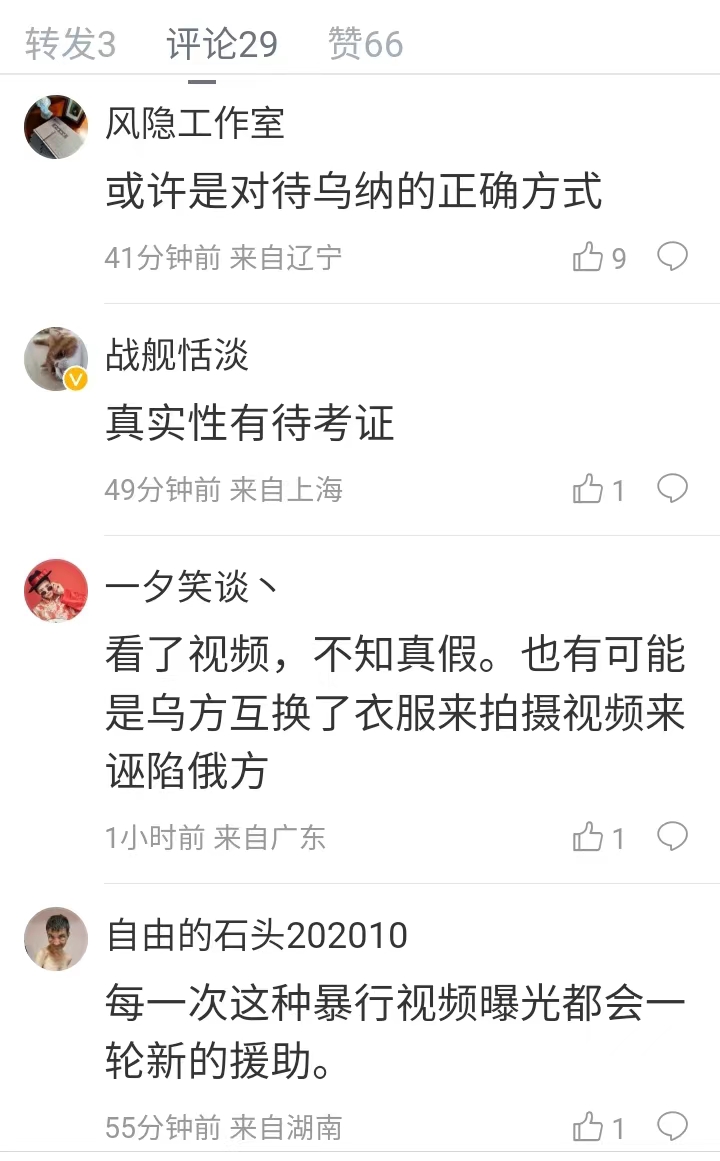Switch to the 转发3 tab
Image resolution: width=720 pixels, height=1161 pixels.
point(70,44)
